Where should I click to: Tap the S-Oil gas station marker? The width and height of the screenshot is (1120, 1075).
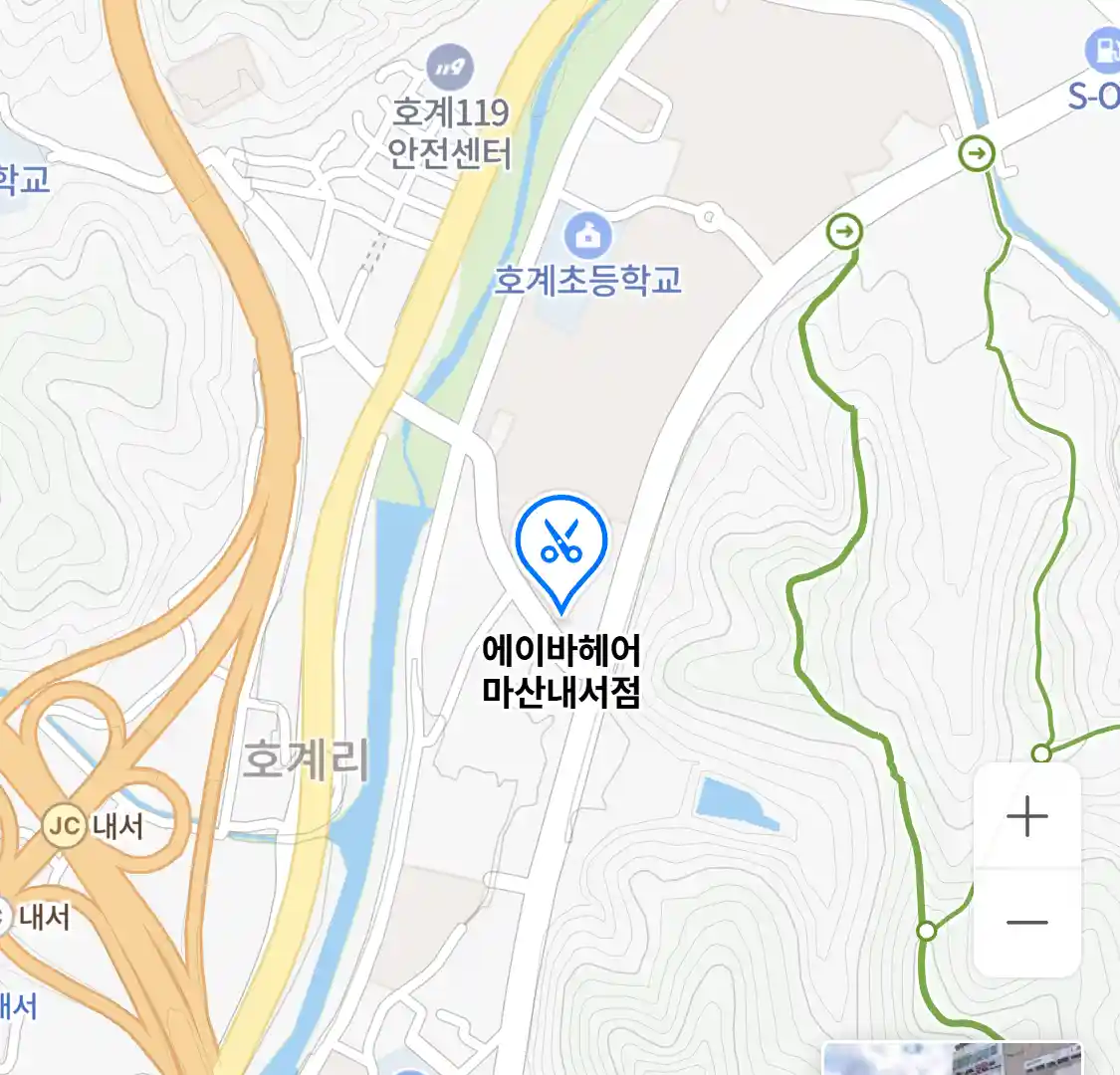click(1103, 50)
